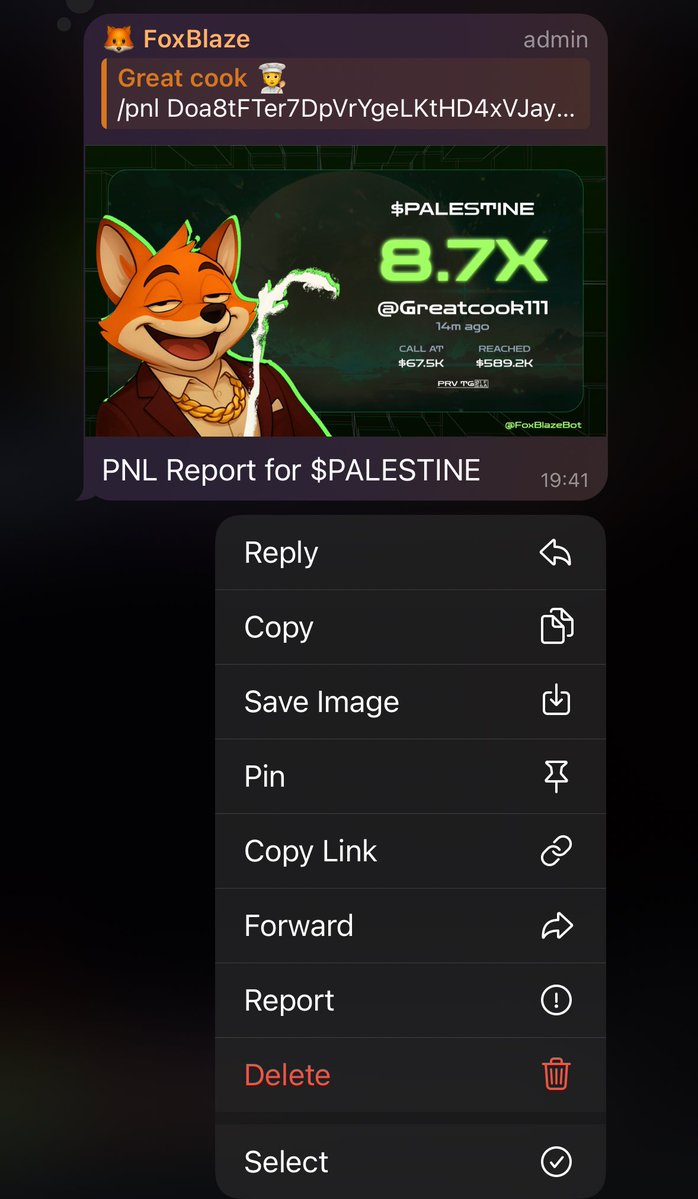This screenshot has width=698, height=1199.
Task: Open FoxBlaze sender profile
Action: (196, 39)
